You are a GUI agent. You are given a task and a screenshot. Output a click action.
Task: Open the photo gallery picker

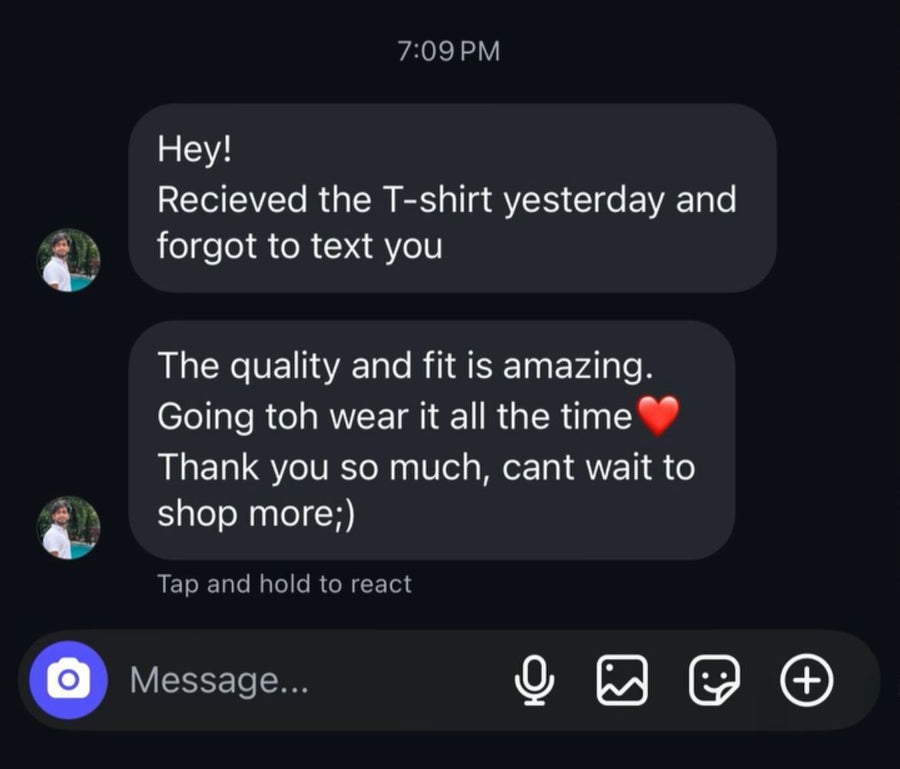click(622, 681)
